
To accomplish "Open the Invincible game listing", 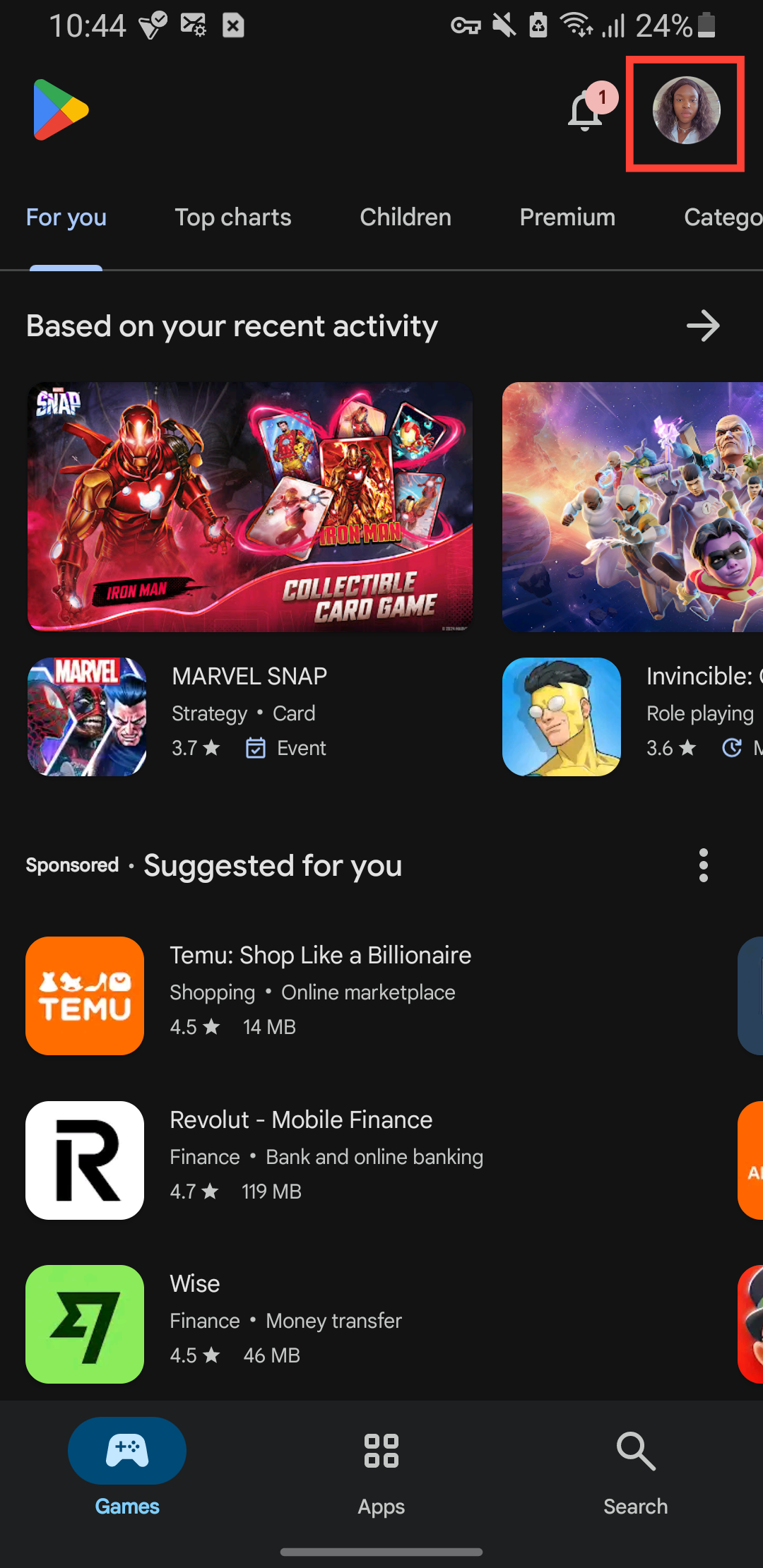I will click(632, 716).
